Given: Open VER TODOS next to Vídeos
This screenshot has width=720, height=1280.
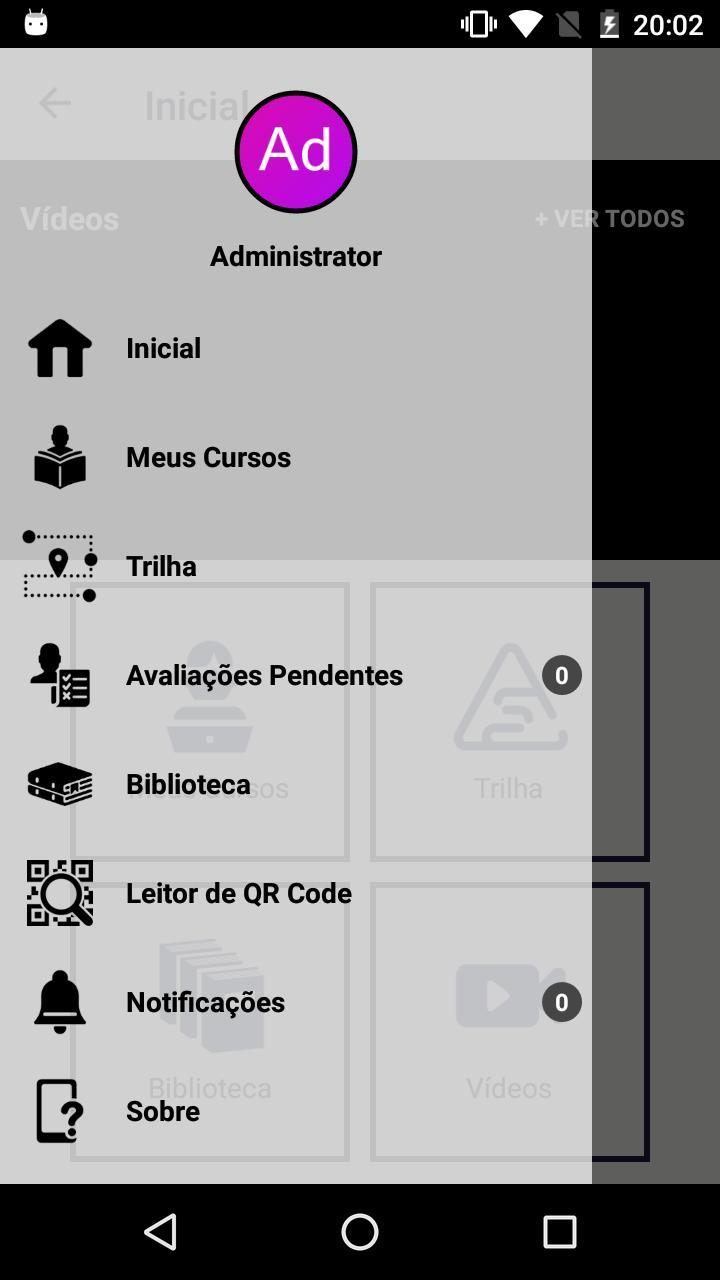Looking at the screenshot, I should tap(609, 218).
